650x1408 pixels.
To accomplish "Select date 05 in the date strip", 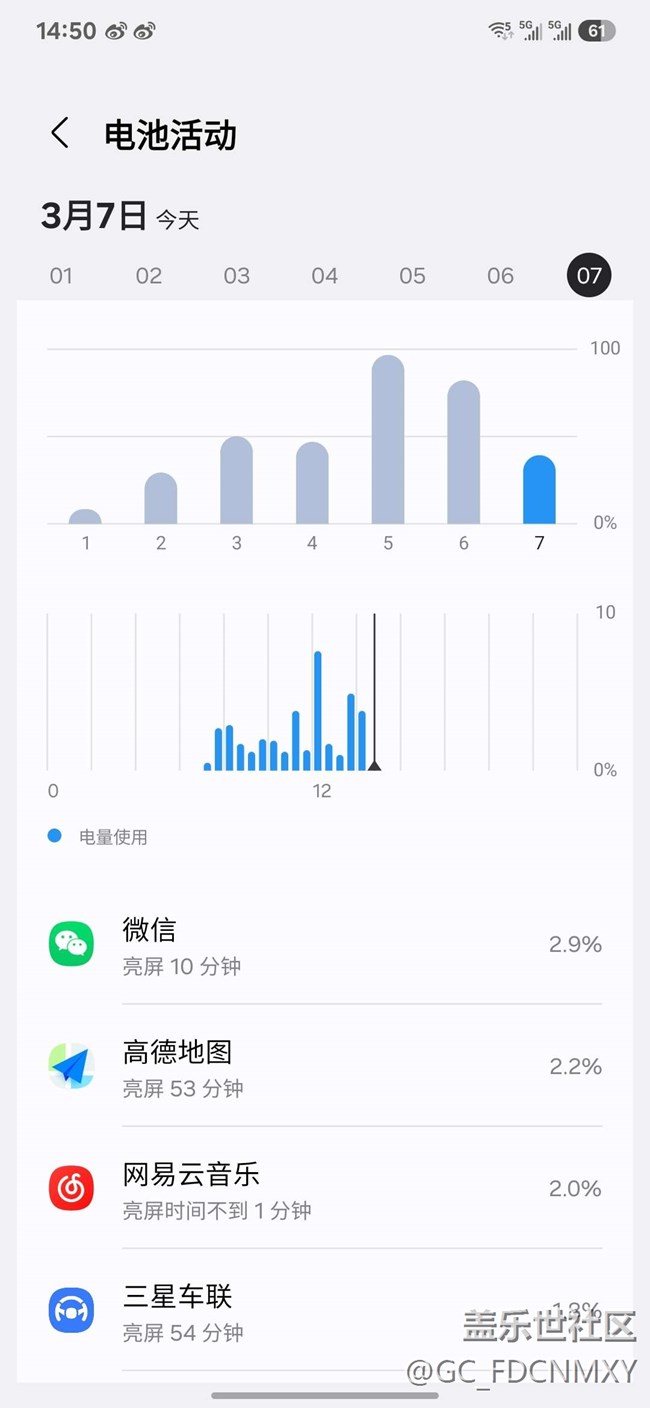I will point(412,275).
